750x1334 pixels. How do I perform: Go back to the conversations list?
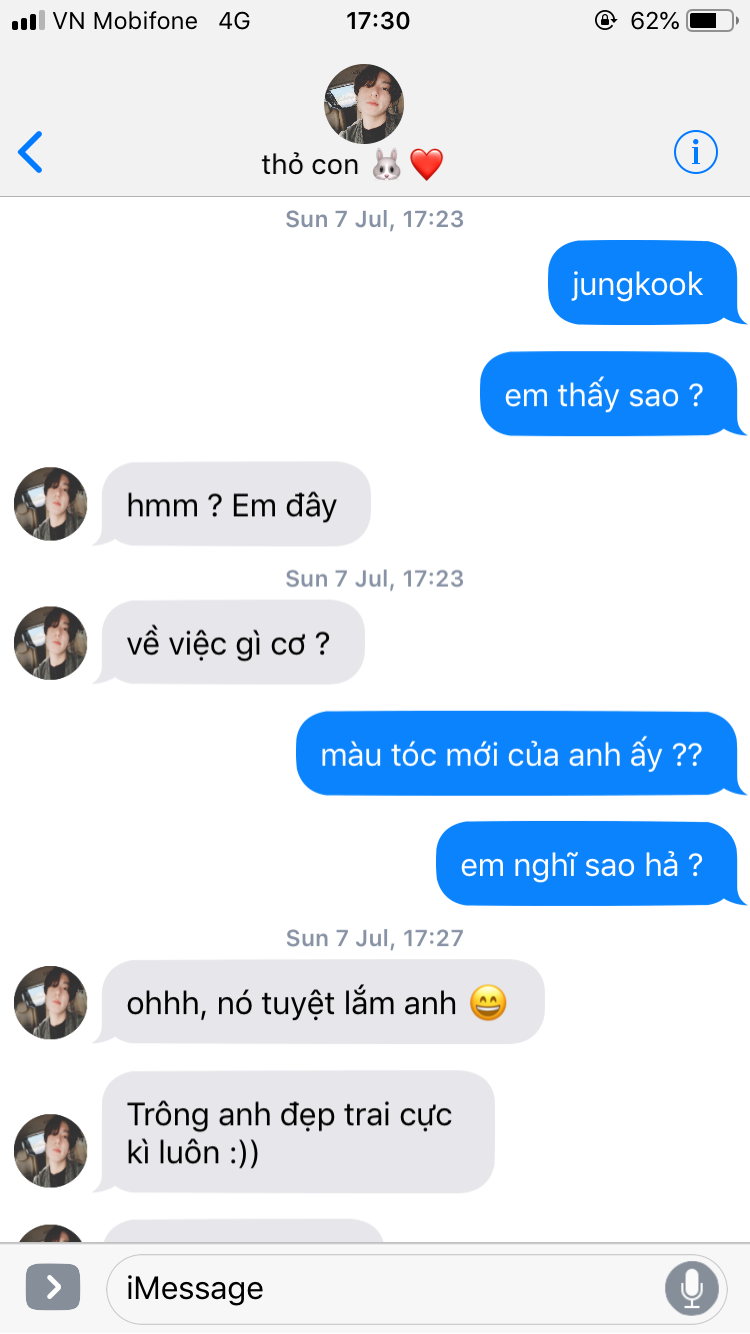pyautogui.click(x=31, y=153)
